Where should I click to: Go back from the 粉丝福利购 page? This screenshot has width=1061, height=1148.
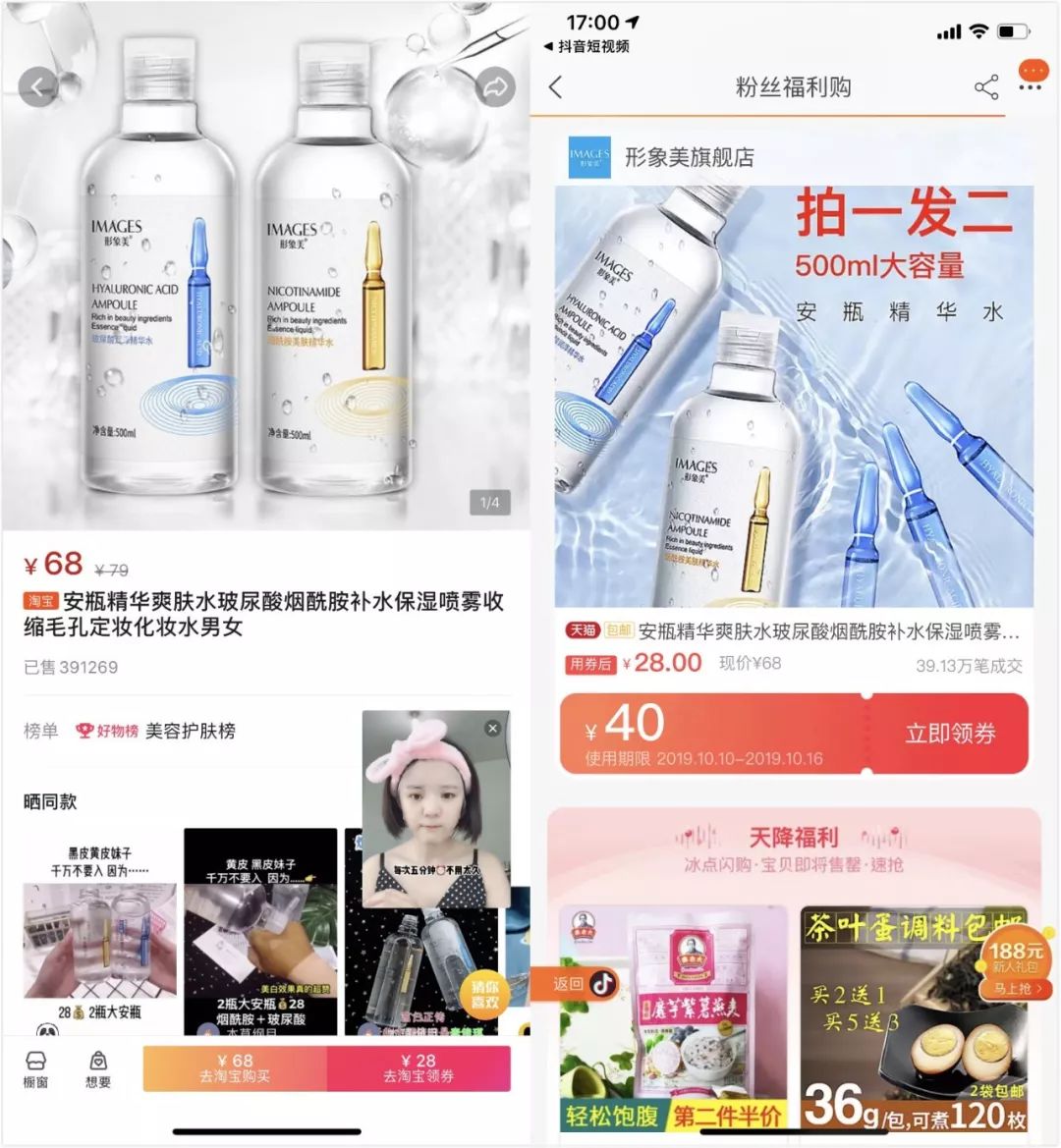[556, 87]
